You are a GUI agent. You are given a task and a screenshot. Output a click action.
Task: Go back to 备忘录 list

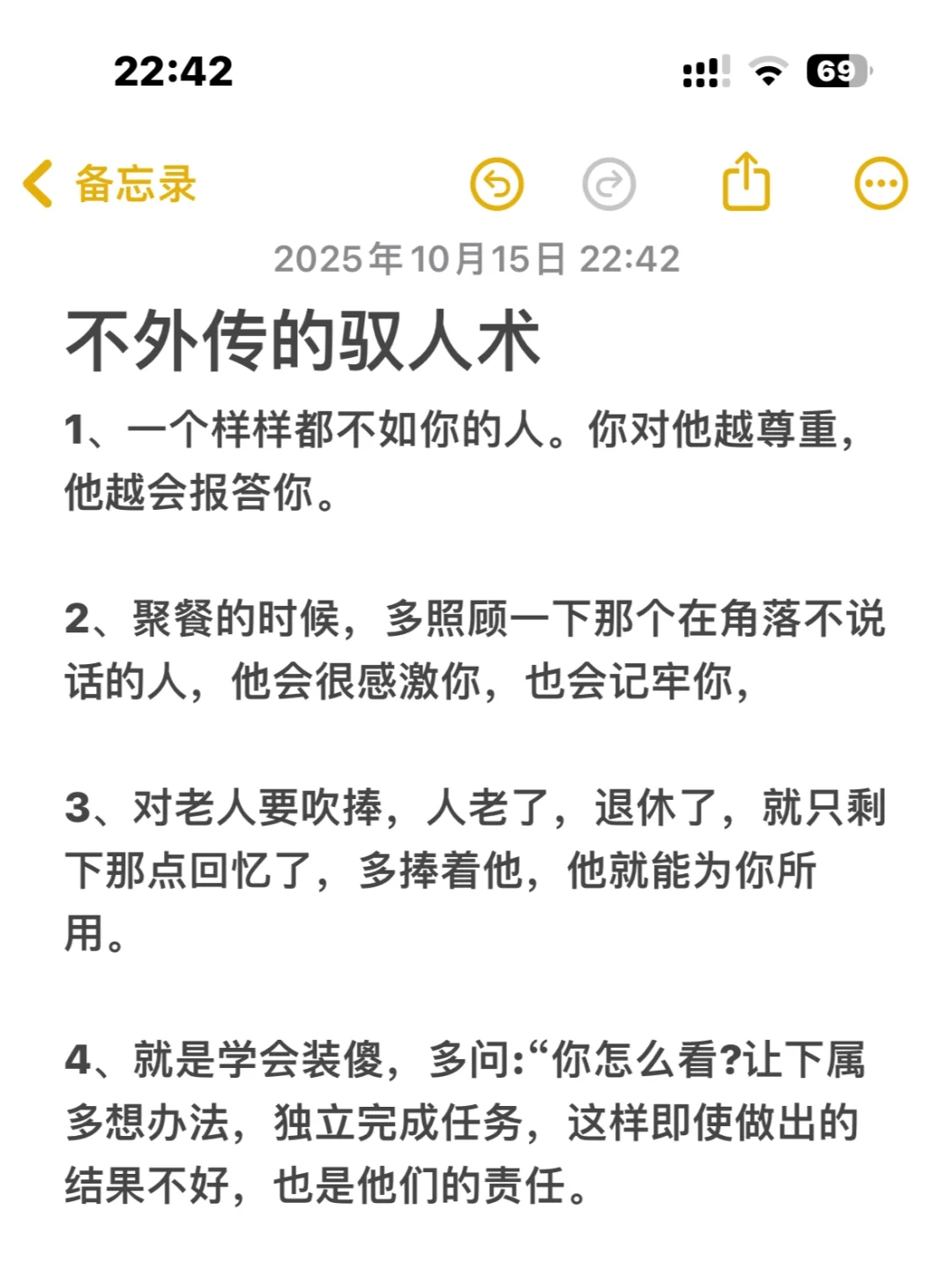(x=110, y=184)
